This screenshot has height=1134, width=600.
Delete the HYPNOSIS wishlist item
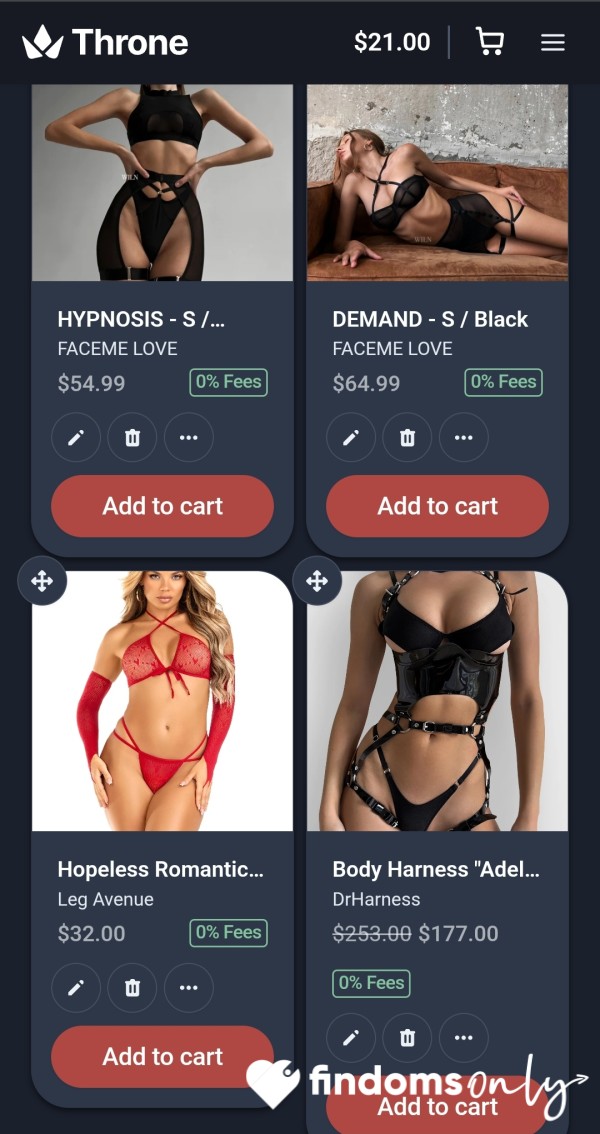click(x=132, y=437)
